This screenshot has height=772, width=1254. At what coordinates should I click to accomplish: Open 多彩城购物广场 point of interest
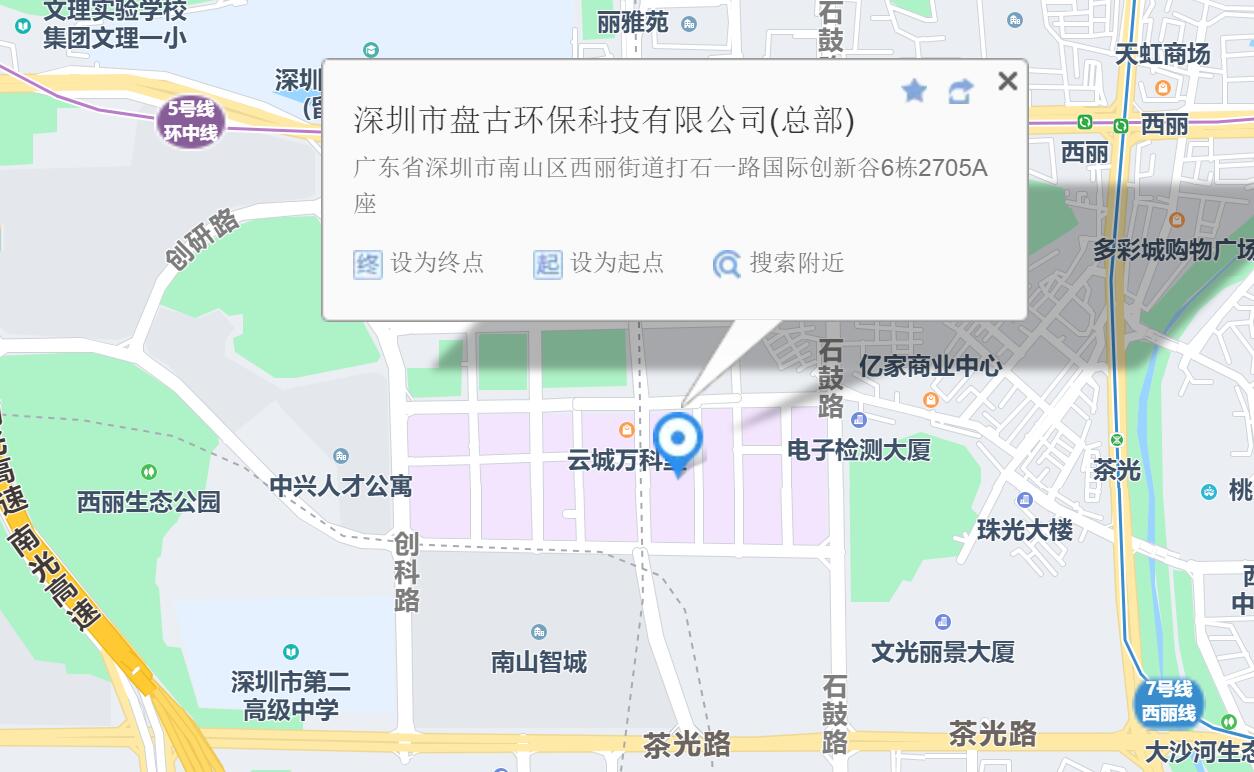pos(1172,249)
